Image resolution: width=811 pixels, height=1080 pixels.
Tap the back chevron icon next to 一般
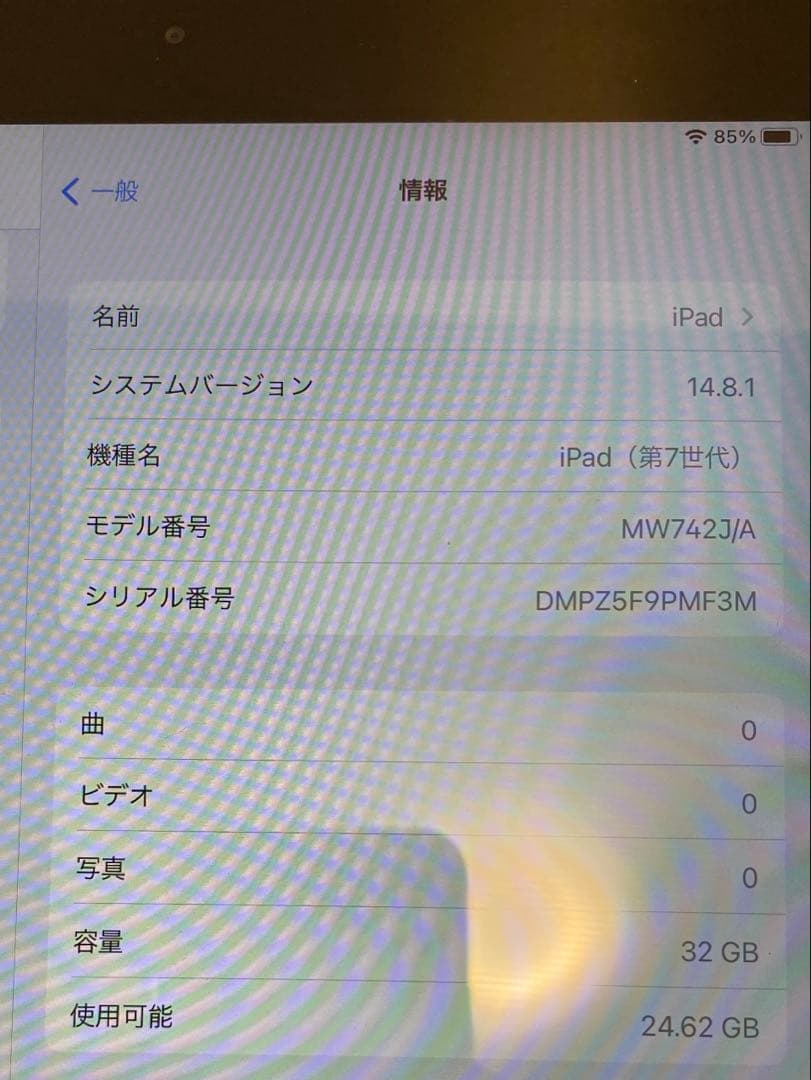point(68,190)
